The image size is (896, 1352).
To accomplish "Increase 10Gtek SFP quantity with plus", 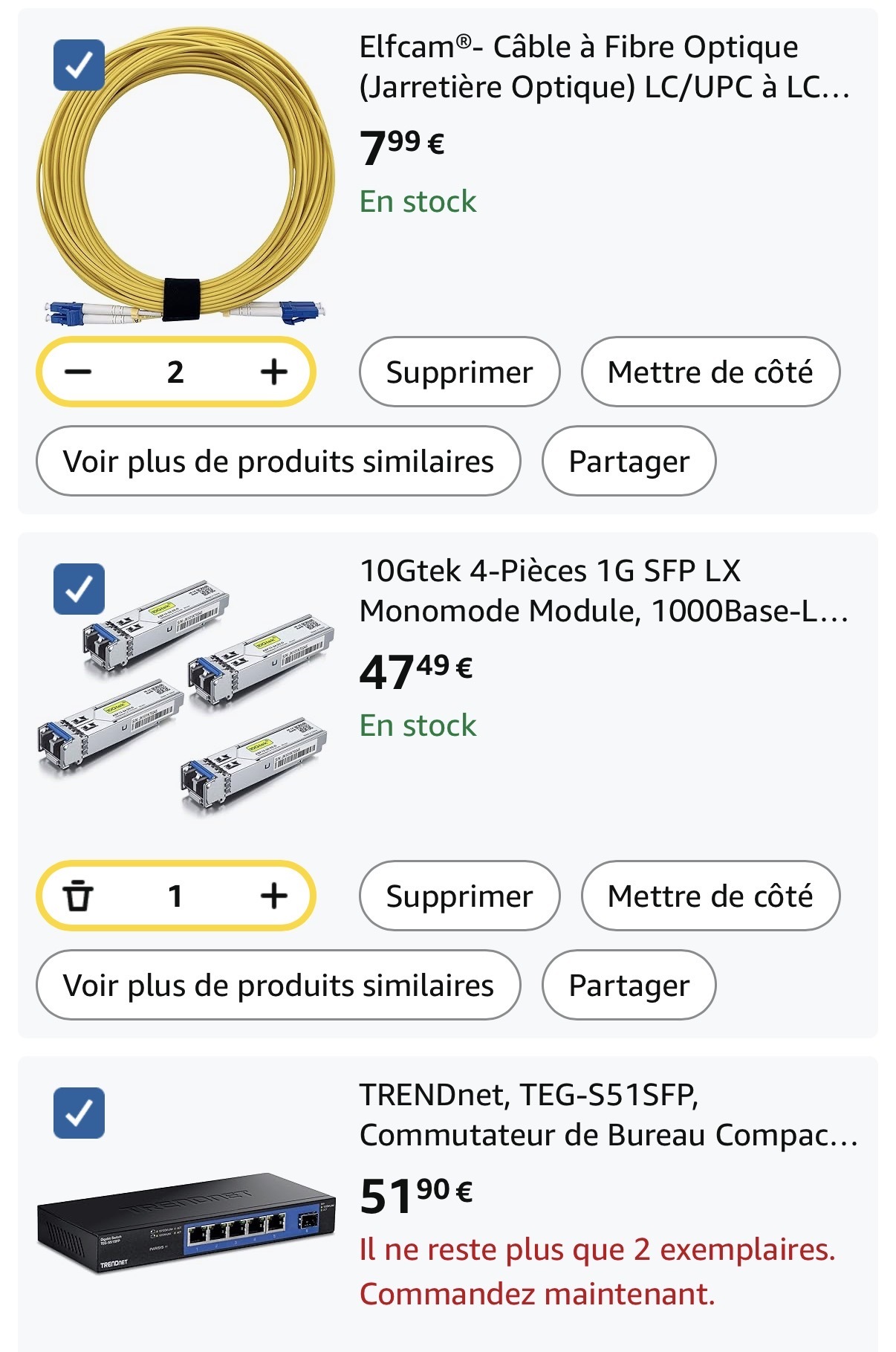I will (x=273, y=896).
